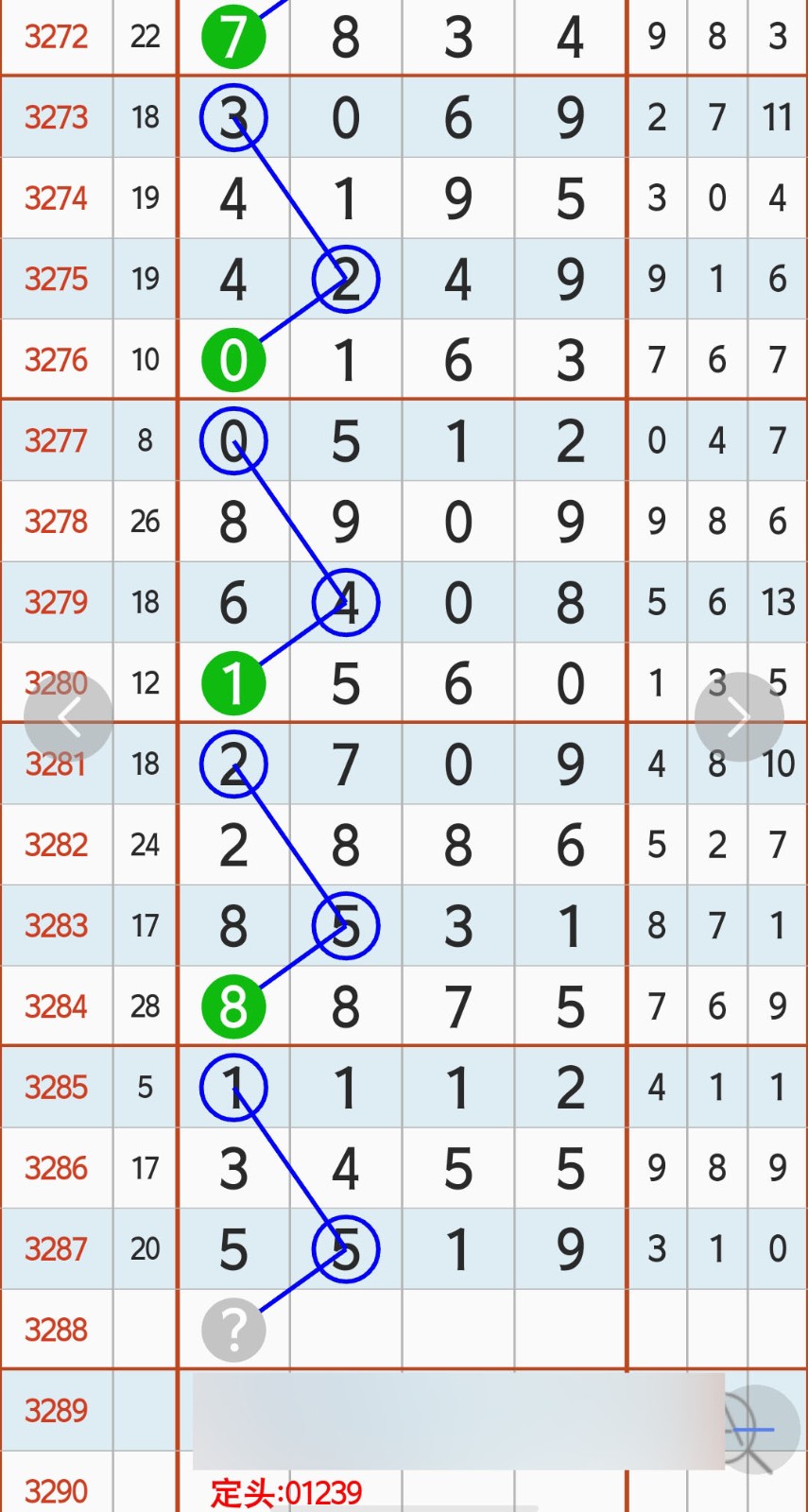Expand details for row 3281
The image size is (808, 1512).
click(x=57, y=764)
